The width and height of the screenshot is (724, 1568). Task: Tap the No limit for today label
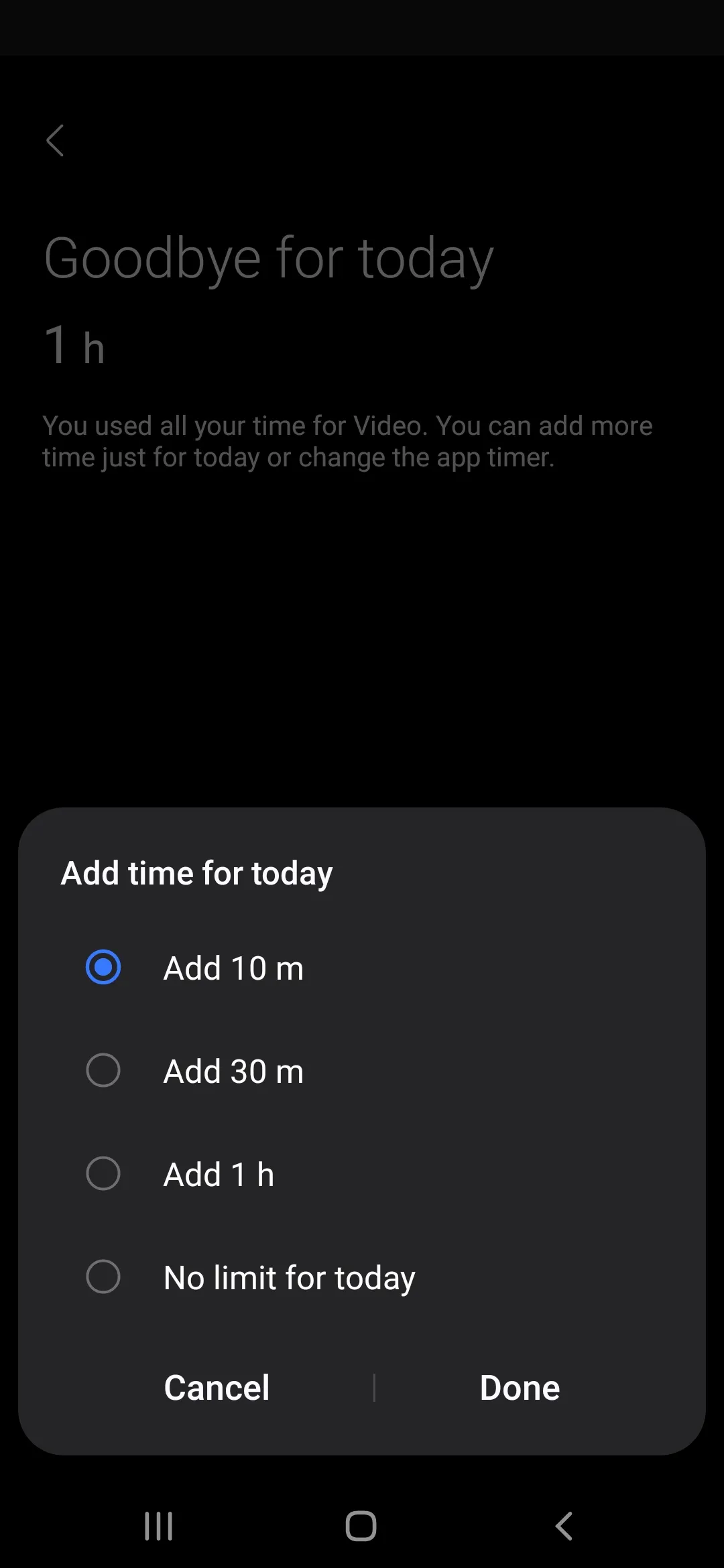pos(289,1277)
